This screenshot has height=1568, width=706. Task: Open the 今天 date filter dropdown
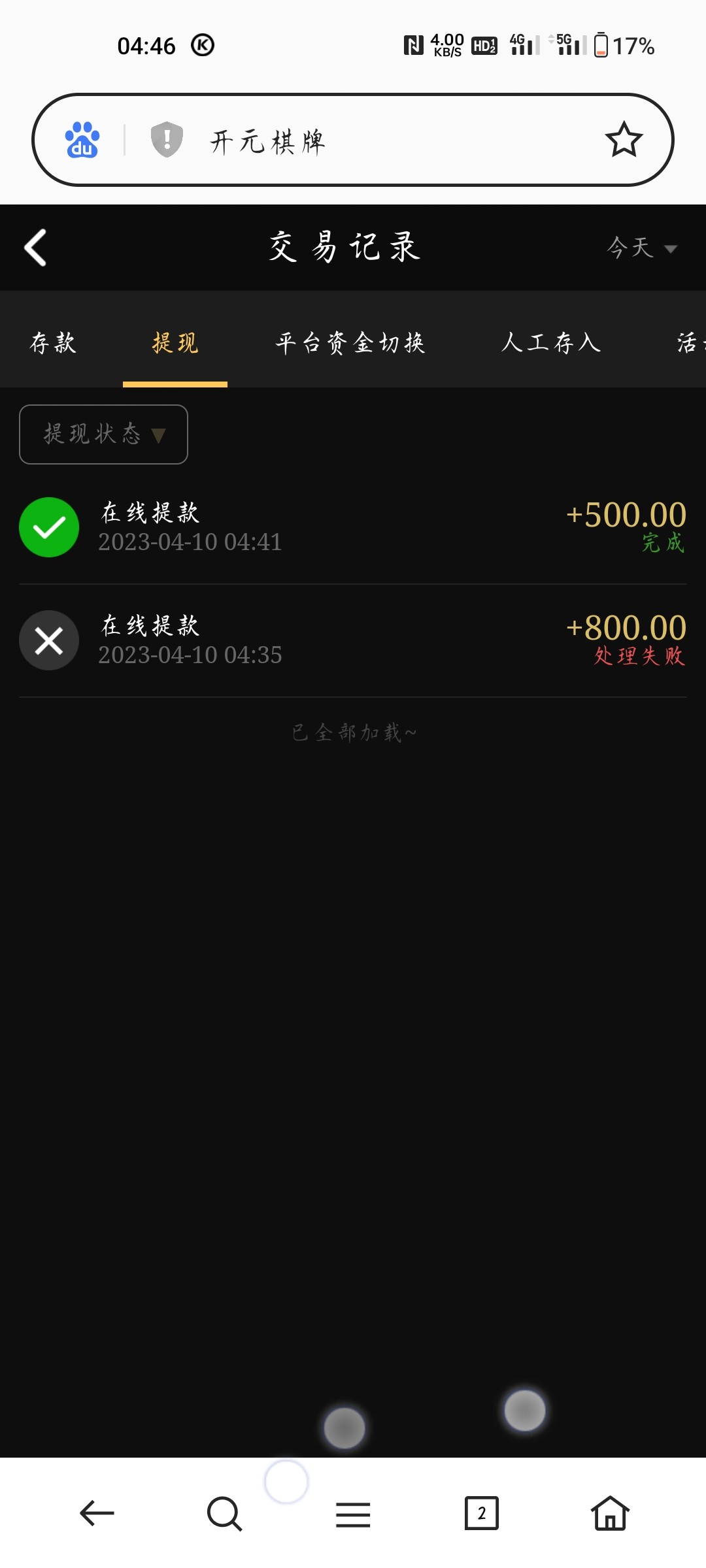641,248
